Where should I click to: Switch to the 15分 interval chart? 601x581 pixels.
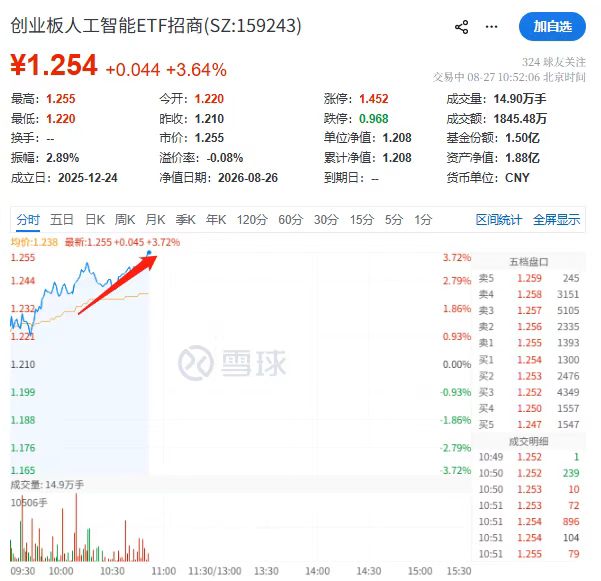[361, 220]
